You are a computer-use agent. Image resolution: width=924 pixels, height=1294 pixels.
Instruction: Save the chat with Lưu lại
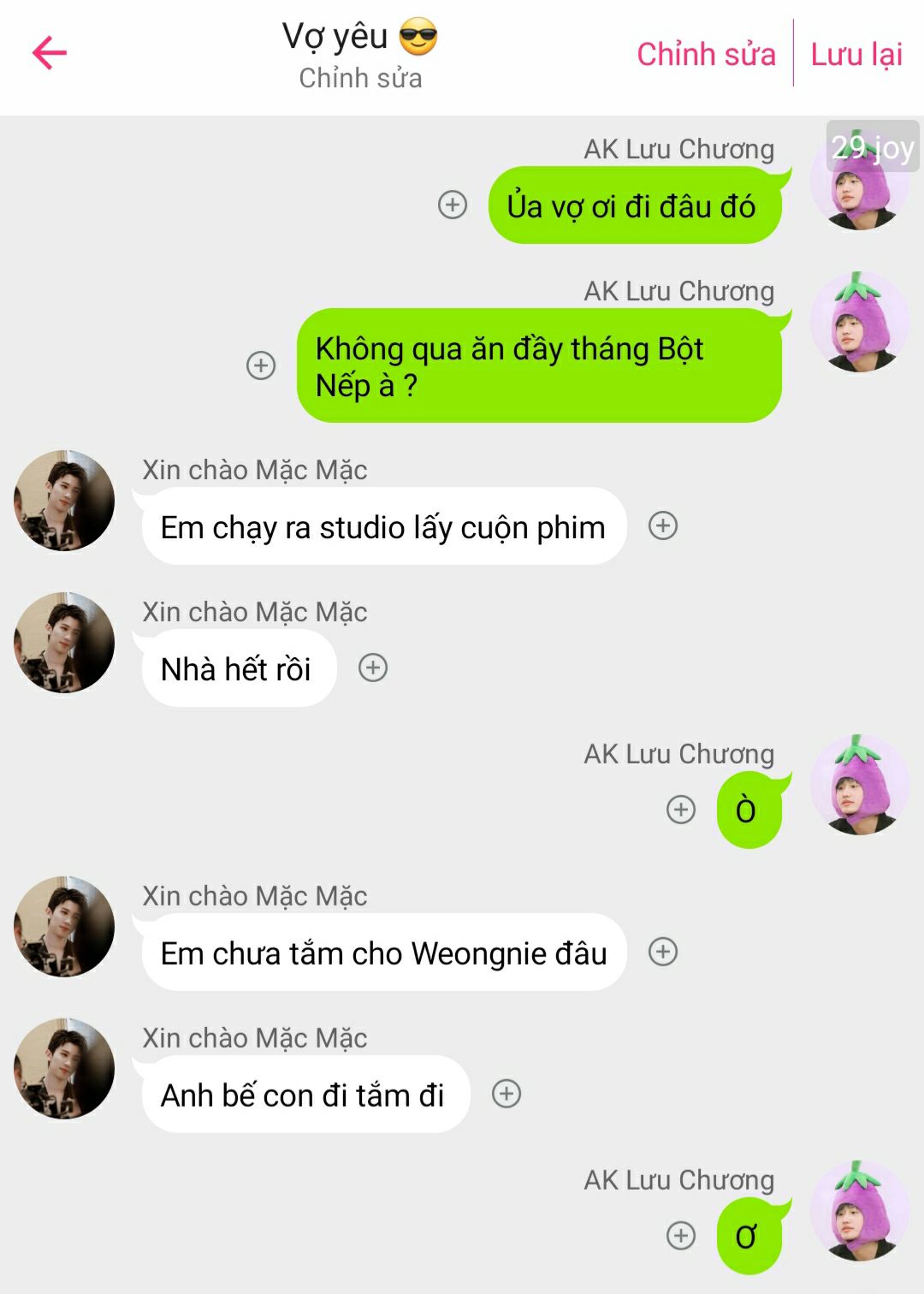coord(856,54)
